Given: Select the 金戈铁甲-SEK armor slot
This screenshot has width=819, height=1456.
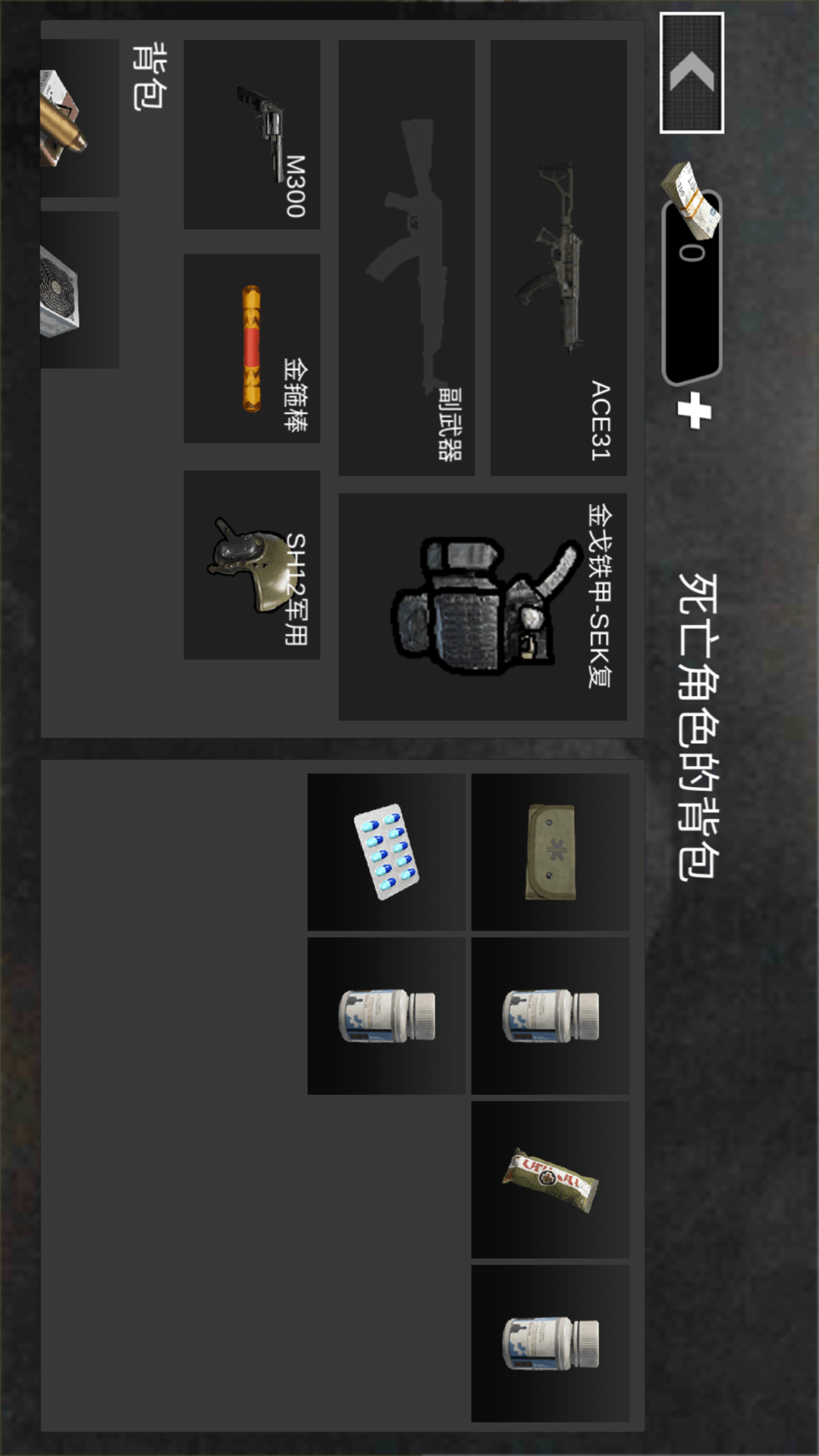Looking at the screenshot, I should 482,607.
